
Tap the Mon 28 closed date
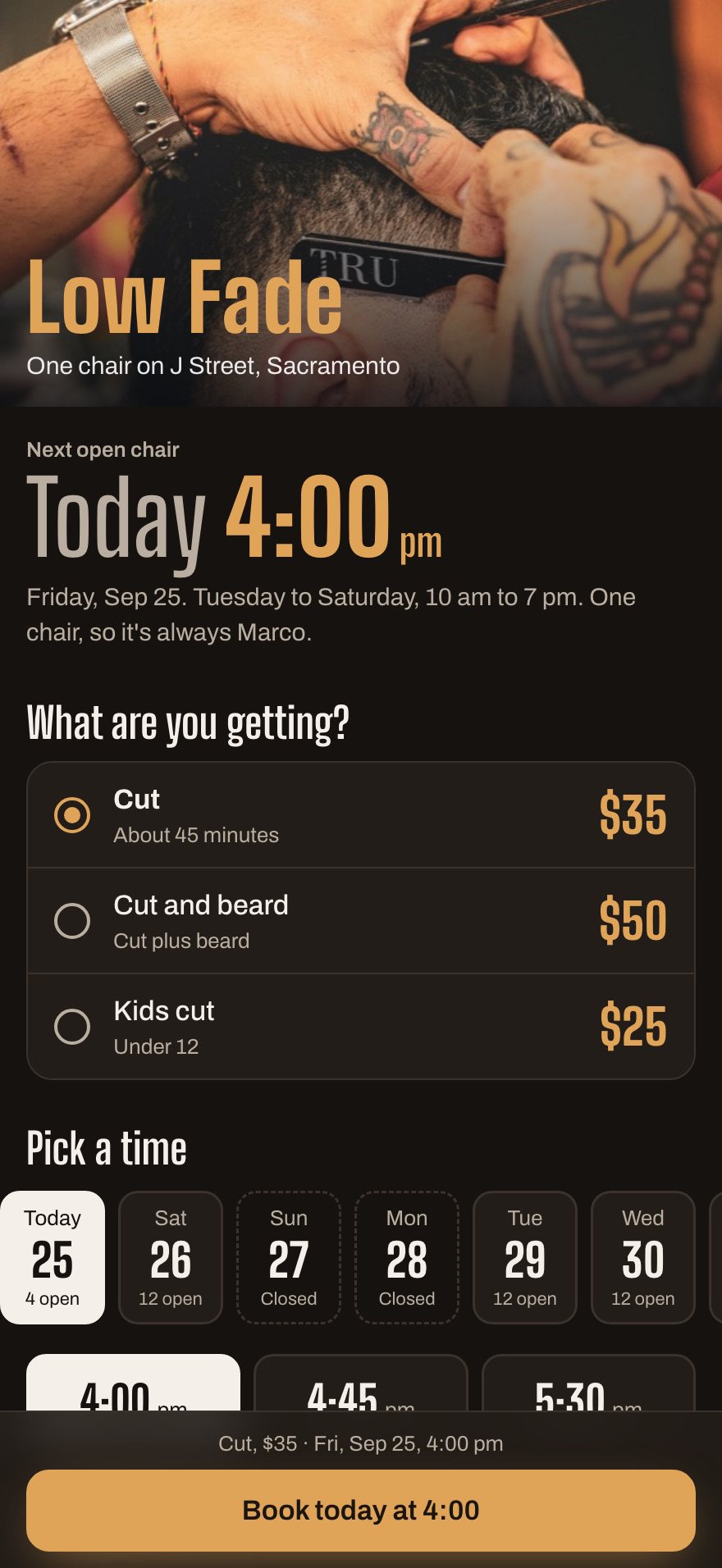coord(407,1257)
